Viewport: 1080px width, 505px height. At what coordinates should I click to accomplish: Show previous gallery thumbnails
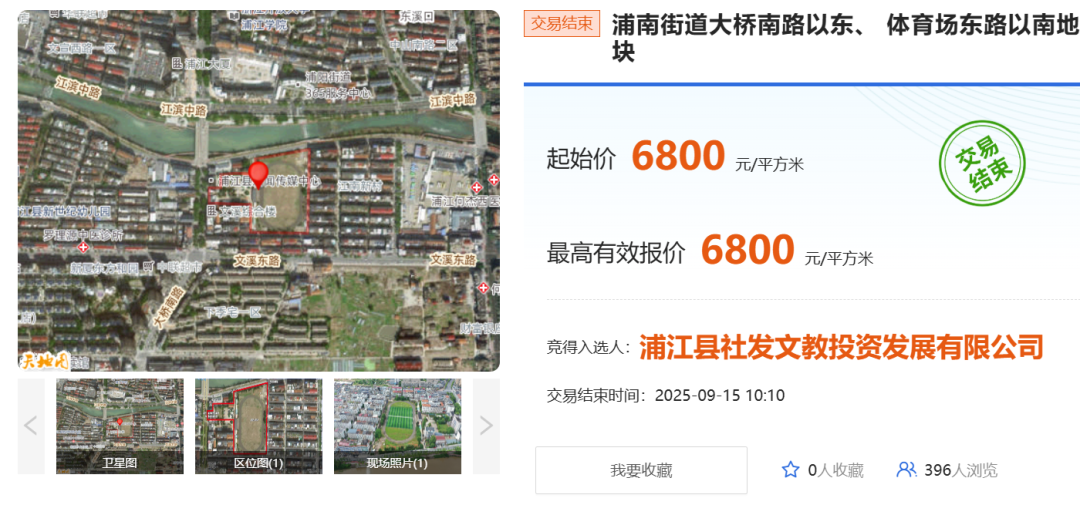pos(31,426)
